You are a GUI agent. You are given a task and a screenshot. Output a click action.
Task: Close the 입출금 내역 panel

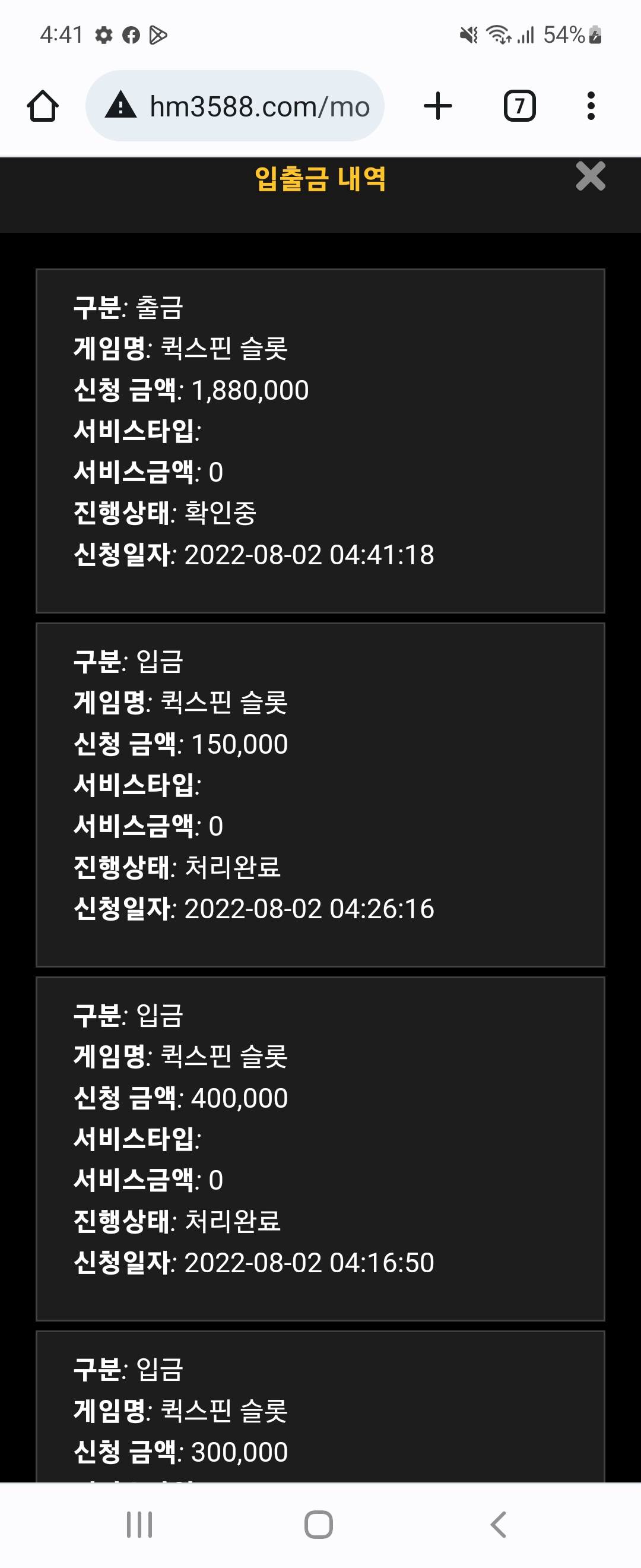(x=591, y=176)
